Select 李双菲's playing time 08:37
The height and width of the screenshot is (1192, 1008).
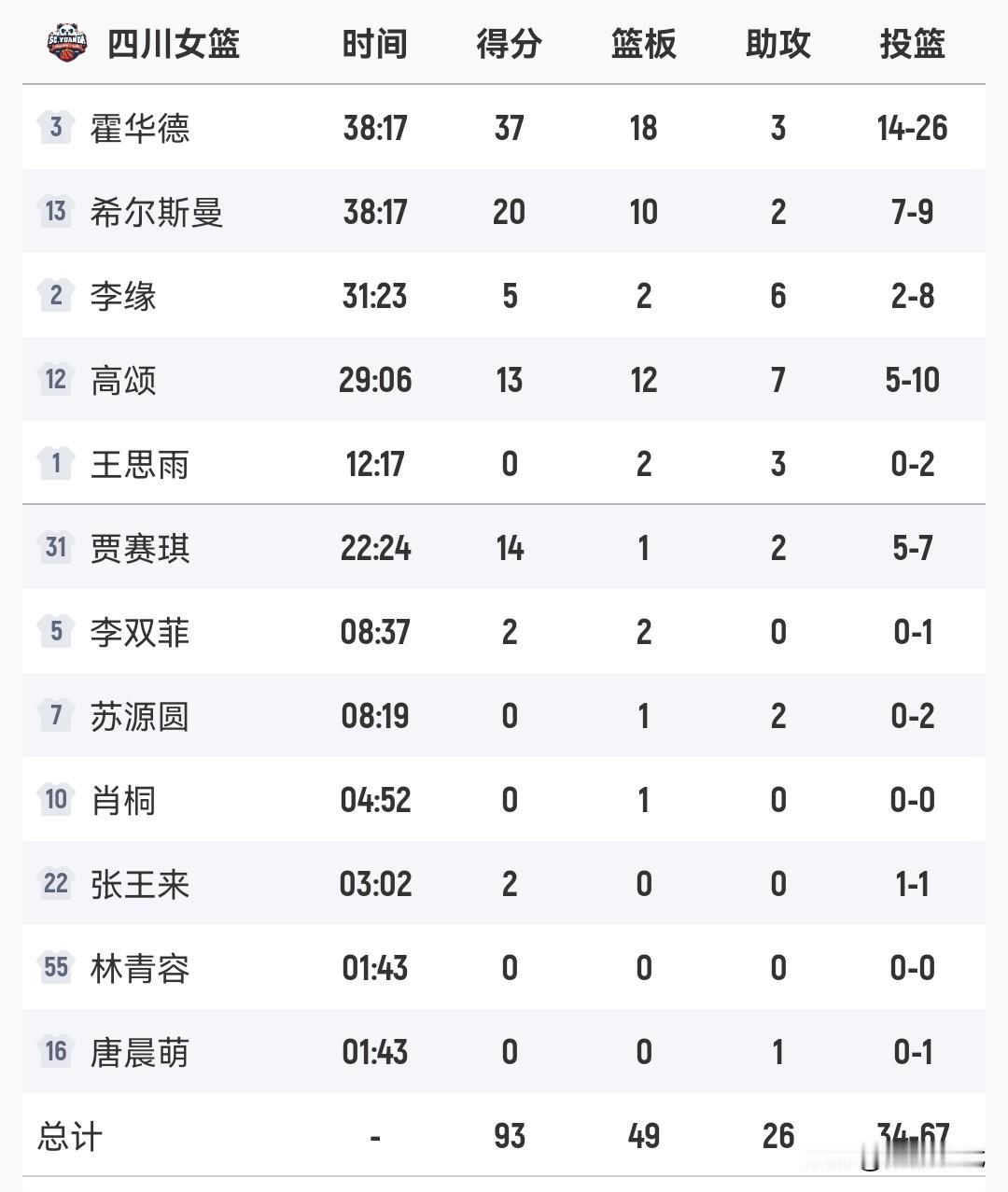tap(377, 632)
